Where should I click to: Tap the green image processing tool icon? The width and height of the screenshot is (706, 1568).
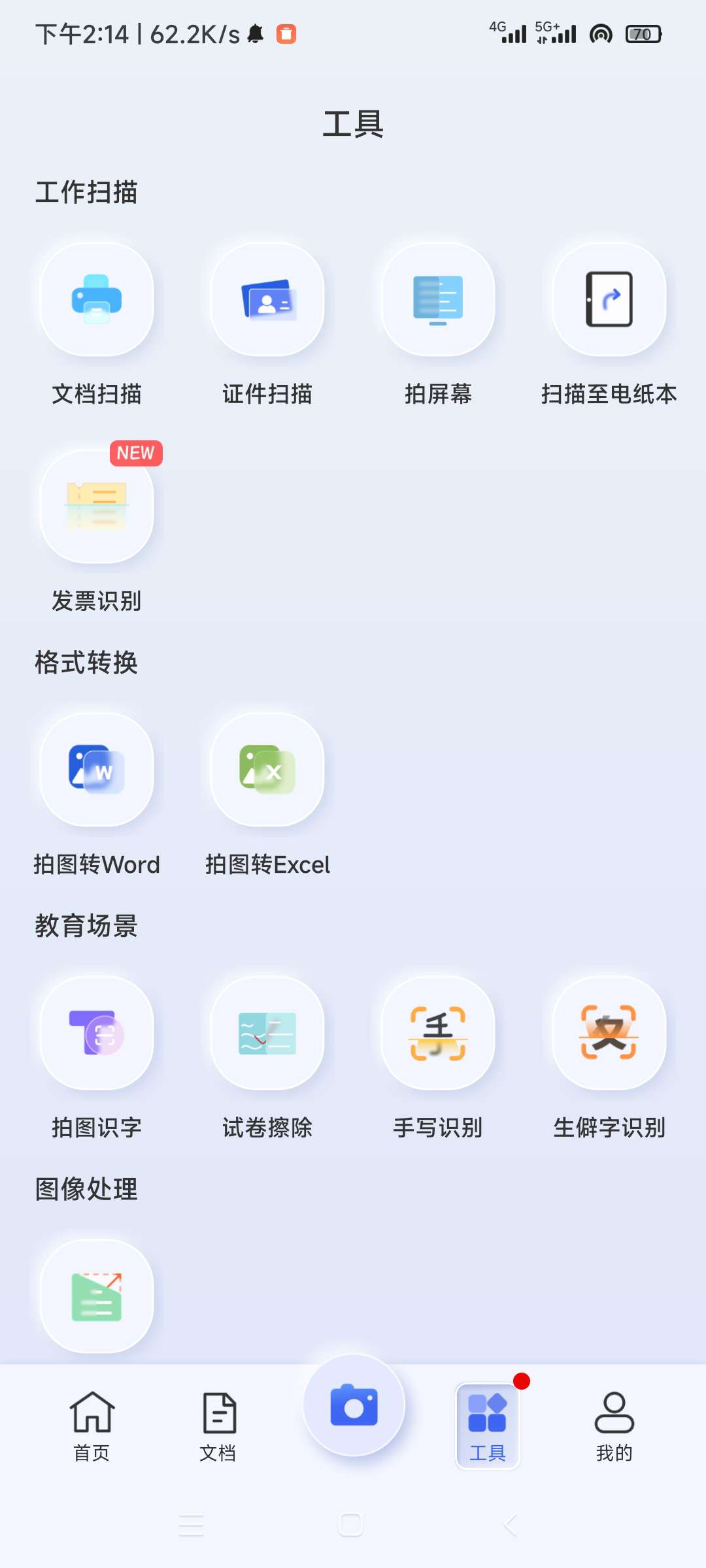(97, 1297)
